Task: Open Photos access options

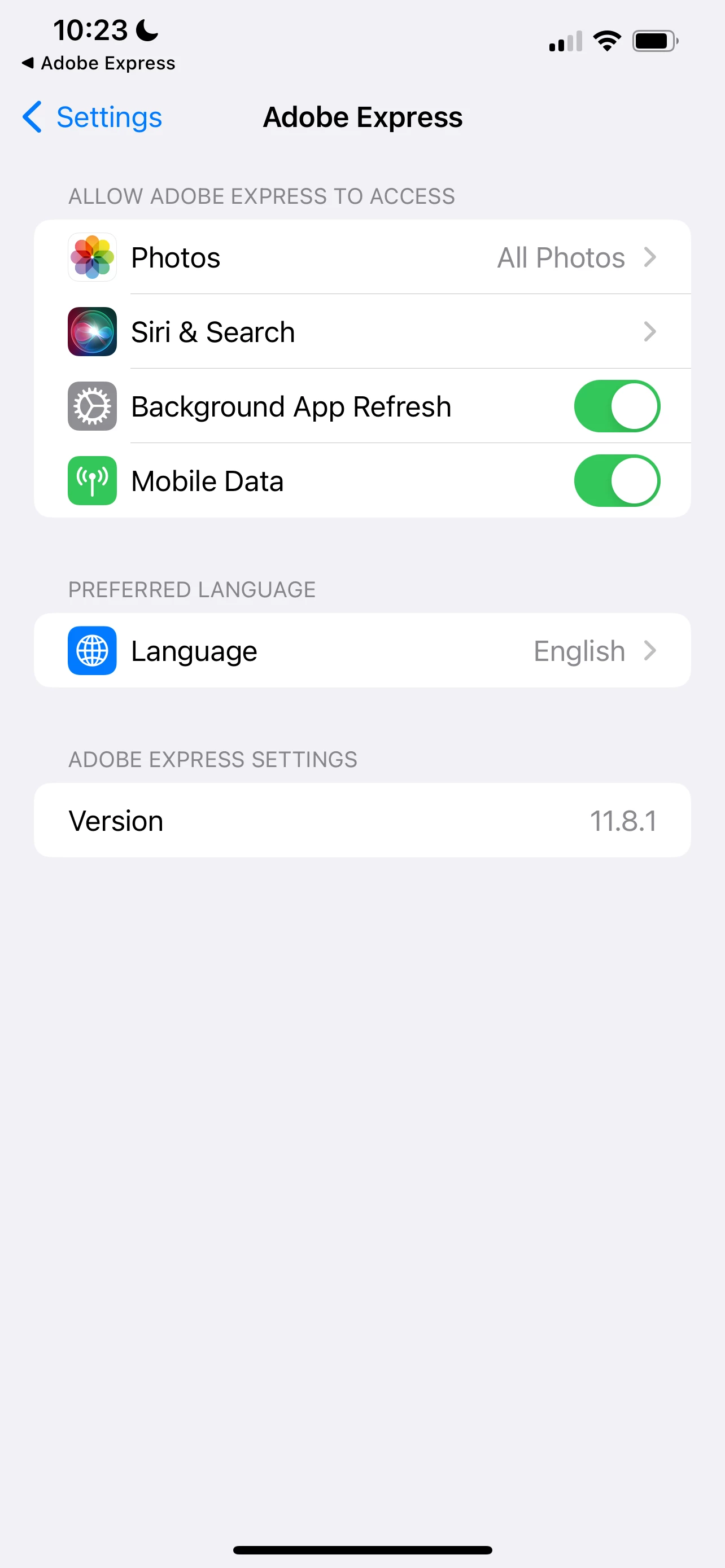Action: tap(362, 257)
